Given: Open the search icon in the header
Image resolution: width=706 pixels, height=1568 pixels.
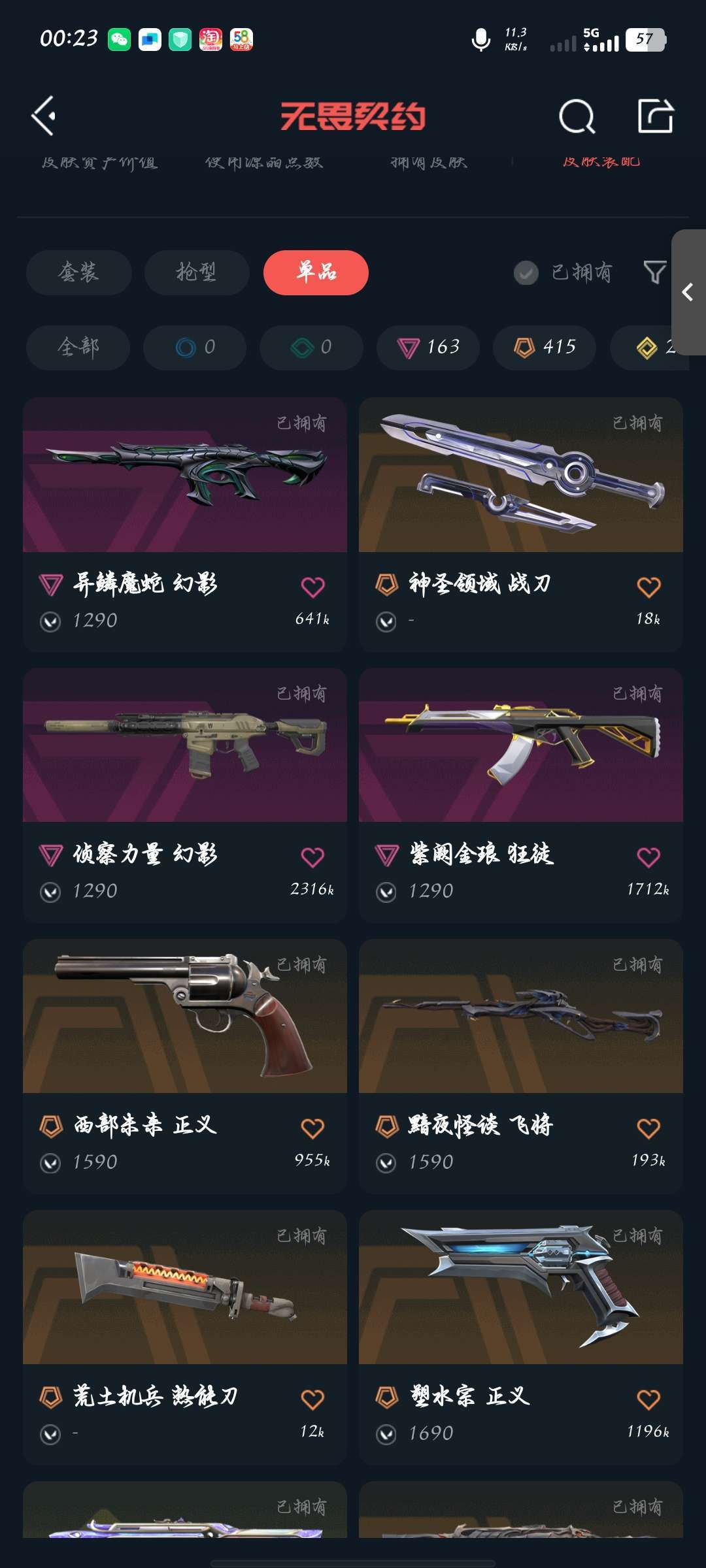Looking at the screenshot, I should coord(577,117).
